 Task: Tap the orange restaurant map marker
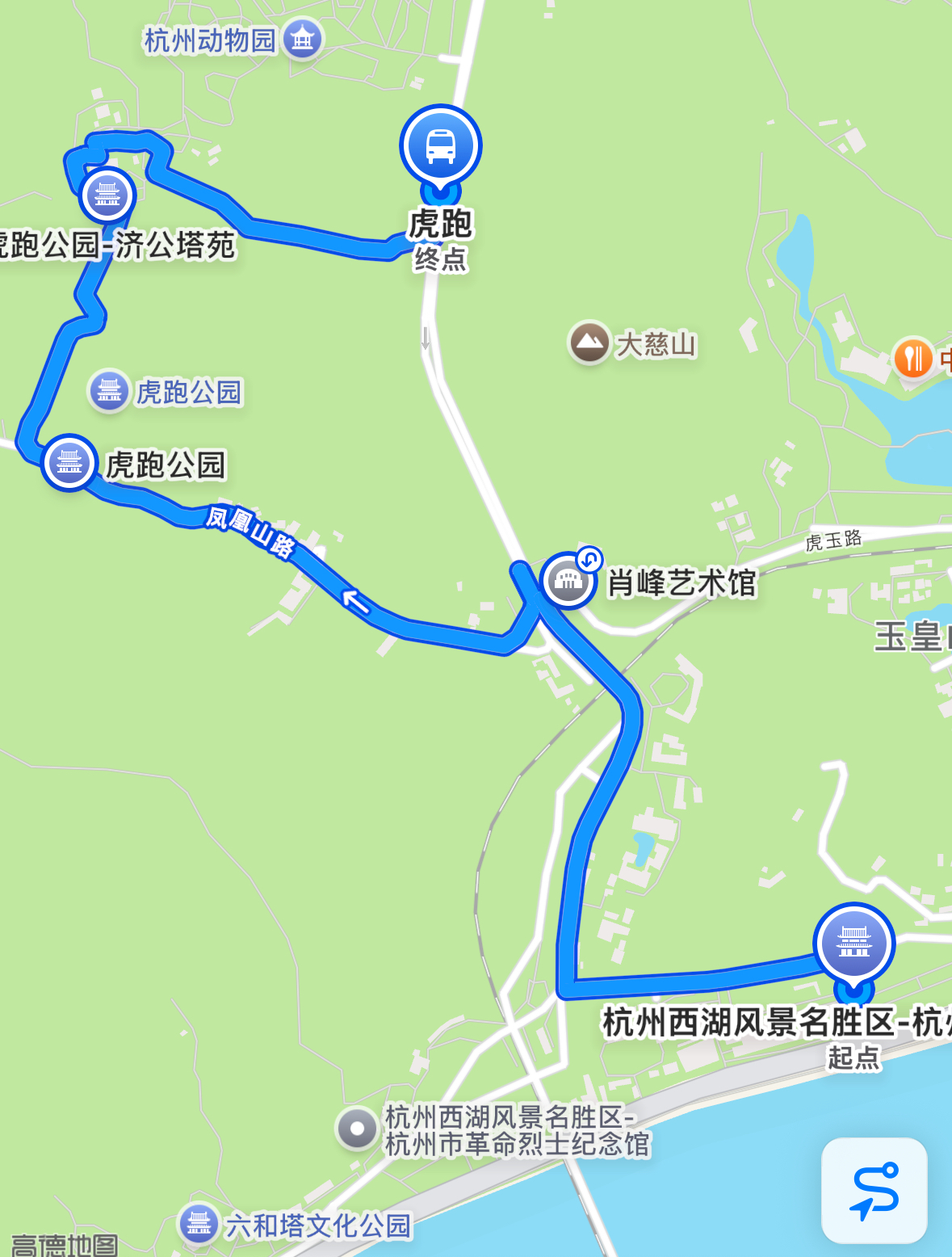[913, 357]
